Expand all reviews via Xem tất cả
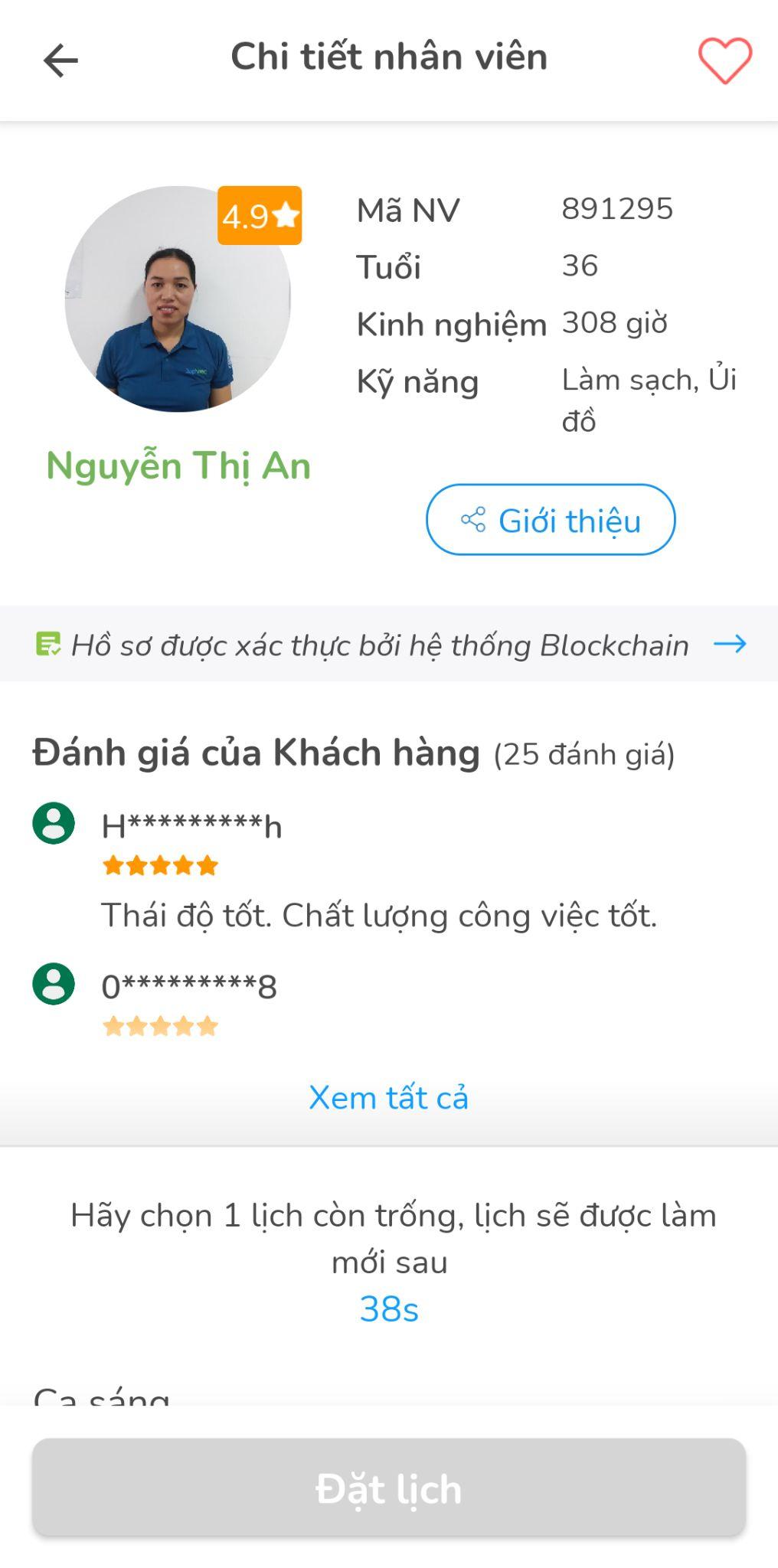This screenshot has width=778, height=1568. click(x=389, y=1097)
